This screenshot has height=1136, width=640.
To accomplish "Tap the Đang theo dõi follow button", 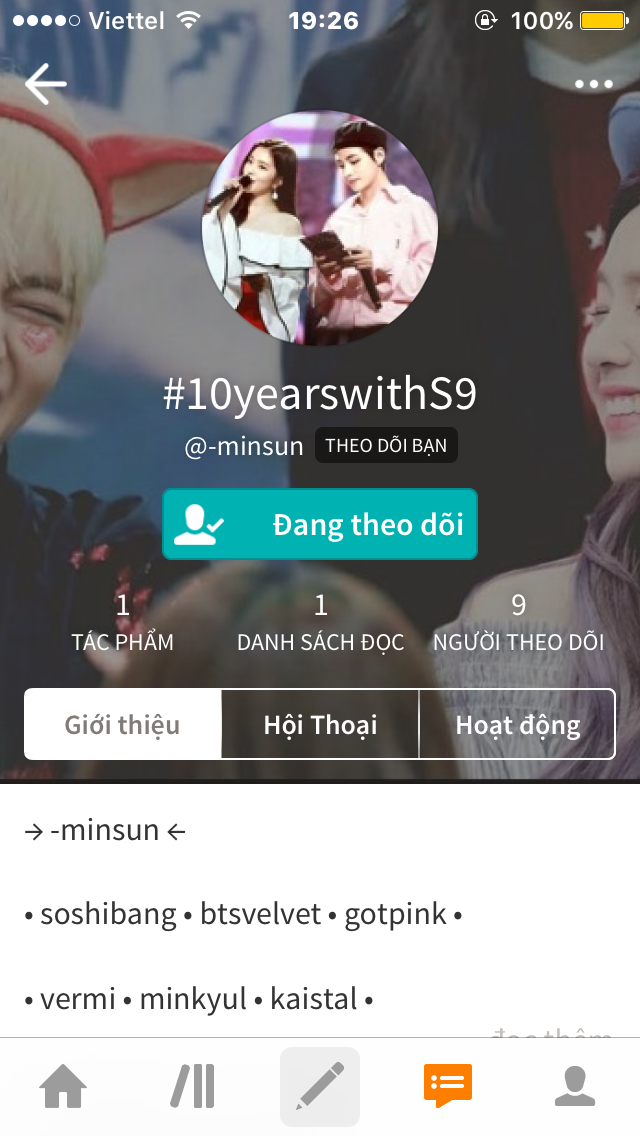I will [x=320, y=524].
